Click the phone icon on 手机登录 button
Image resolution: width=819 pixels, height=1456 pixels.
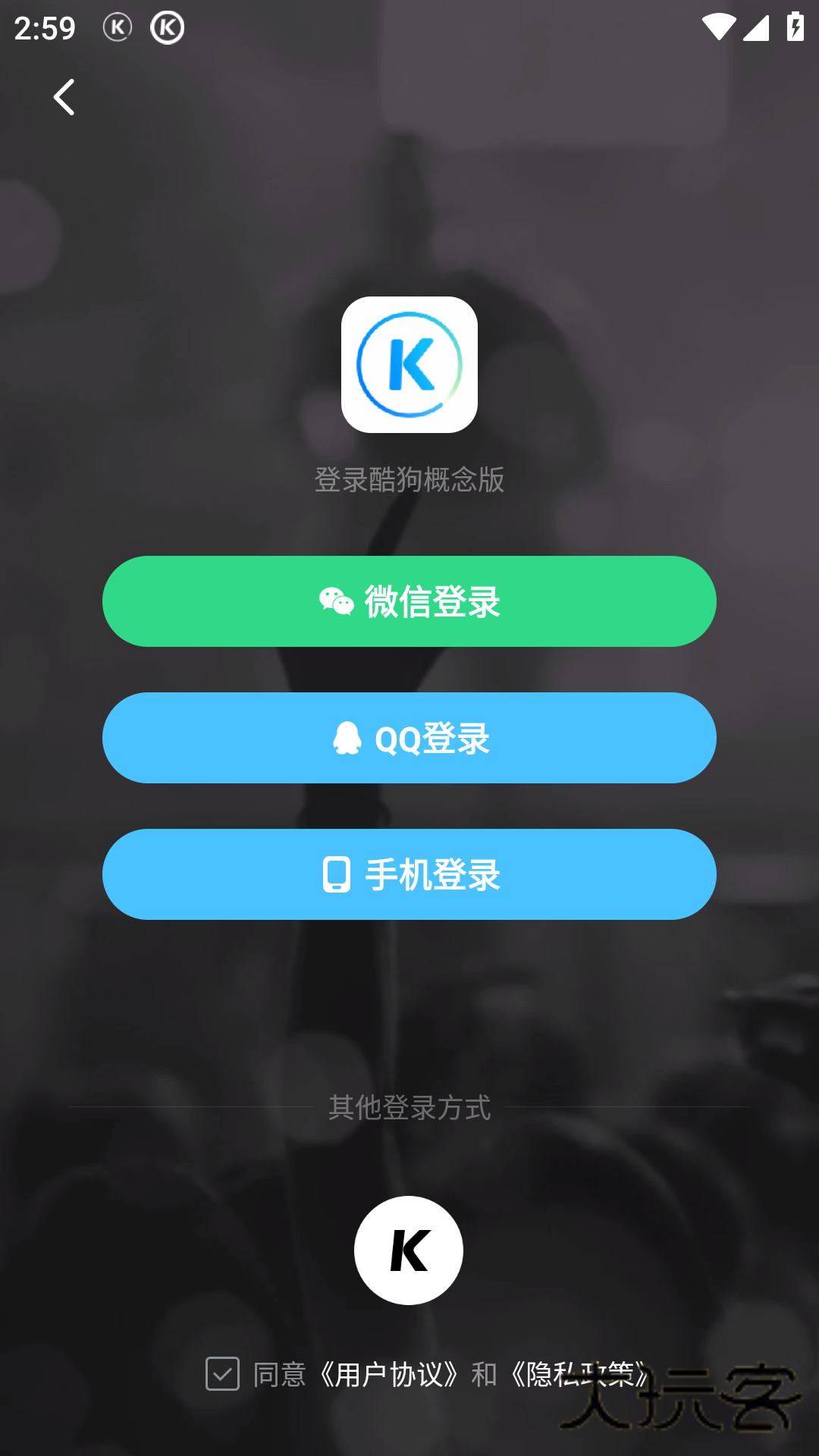point(336,874)
